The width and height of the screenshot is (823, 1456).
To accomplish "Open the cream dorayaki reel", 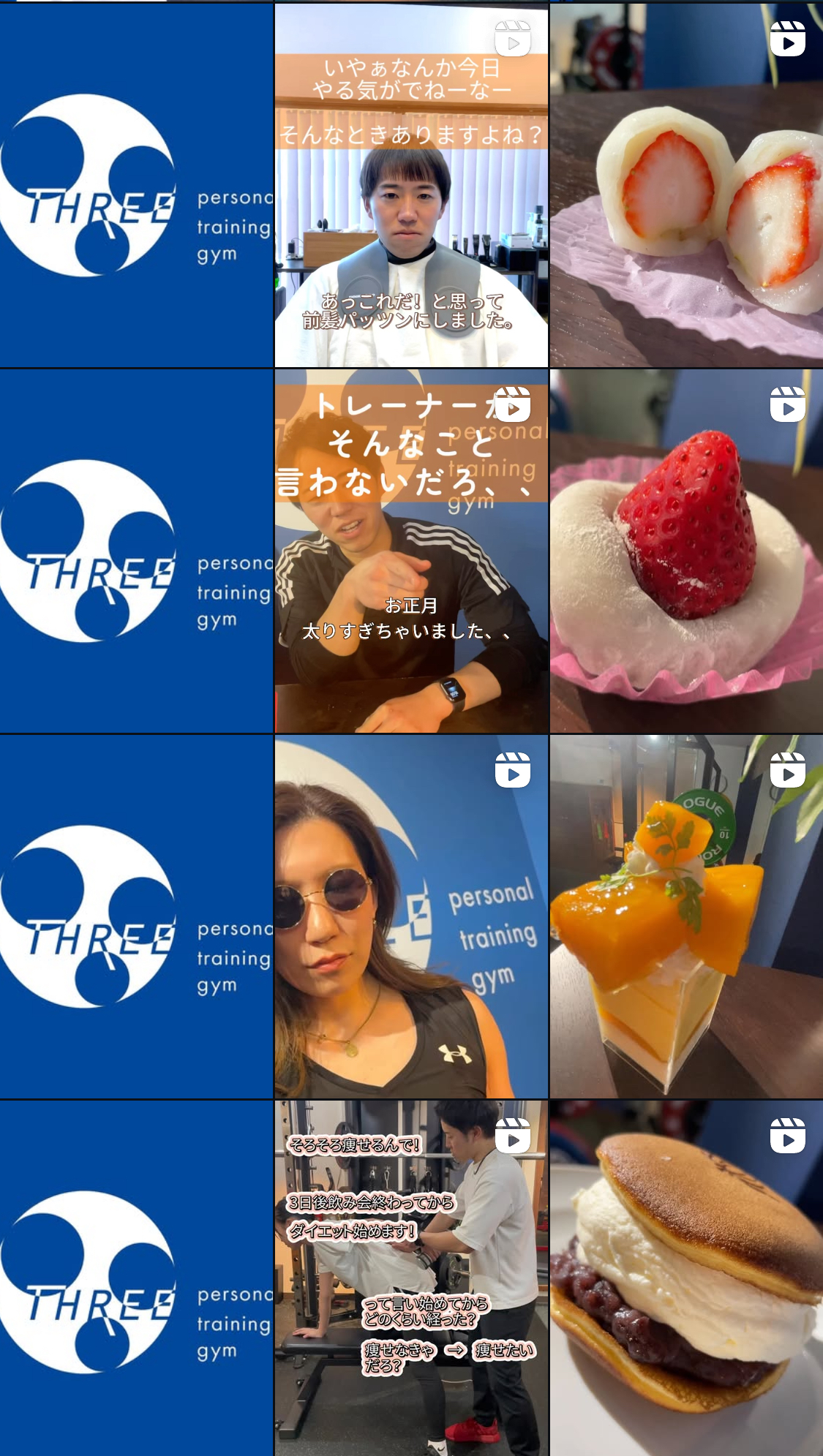I will click(686, 1278).
